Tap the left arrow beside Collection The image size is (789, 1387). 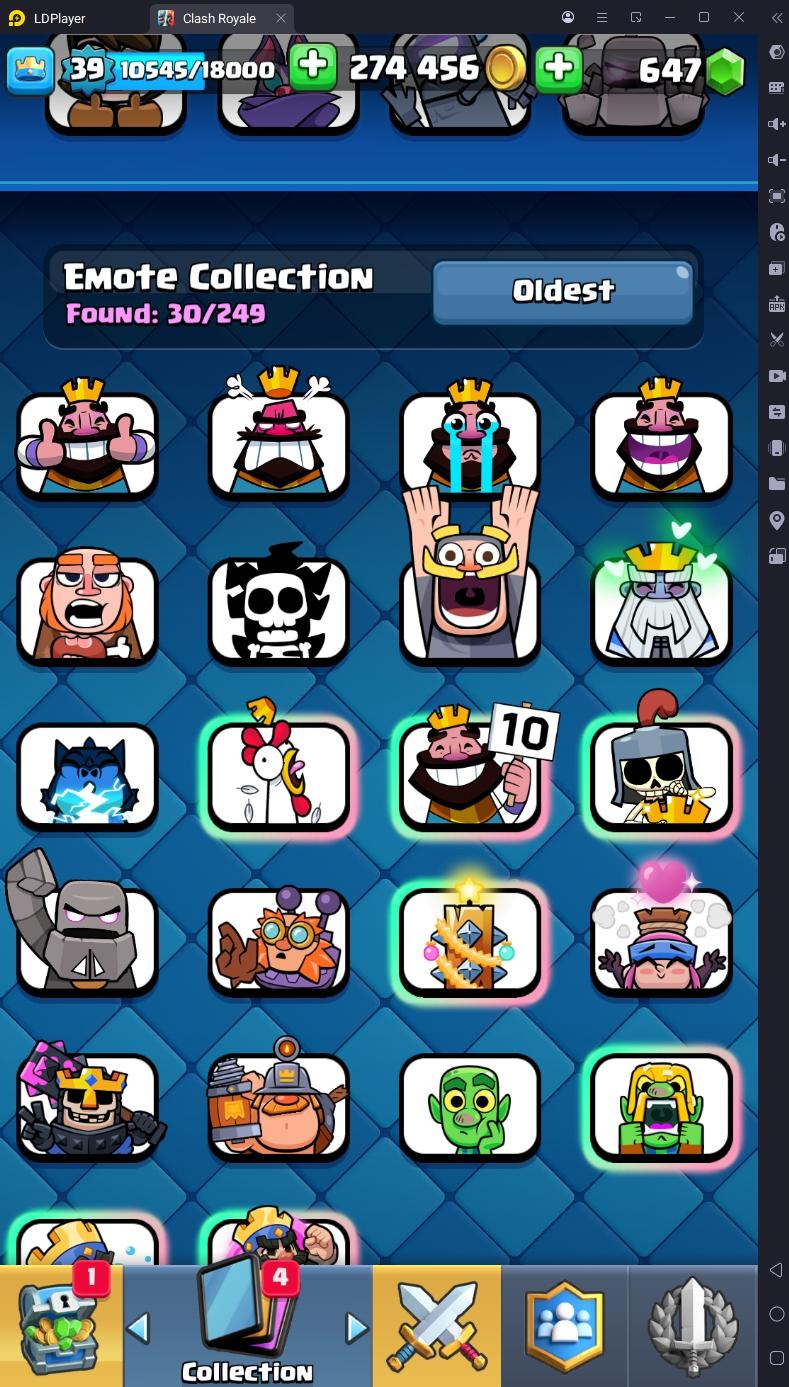139,1328
